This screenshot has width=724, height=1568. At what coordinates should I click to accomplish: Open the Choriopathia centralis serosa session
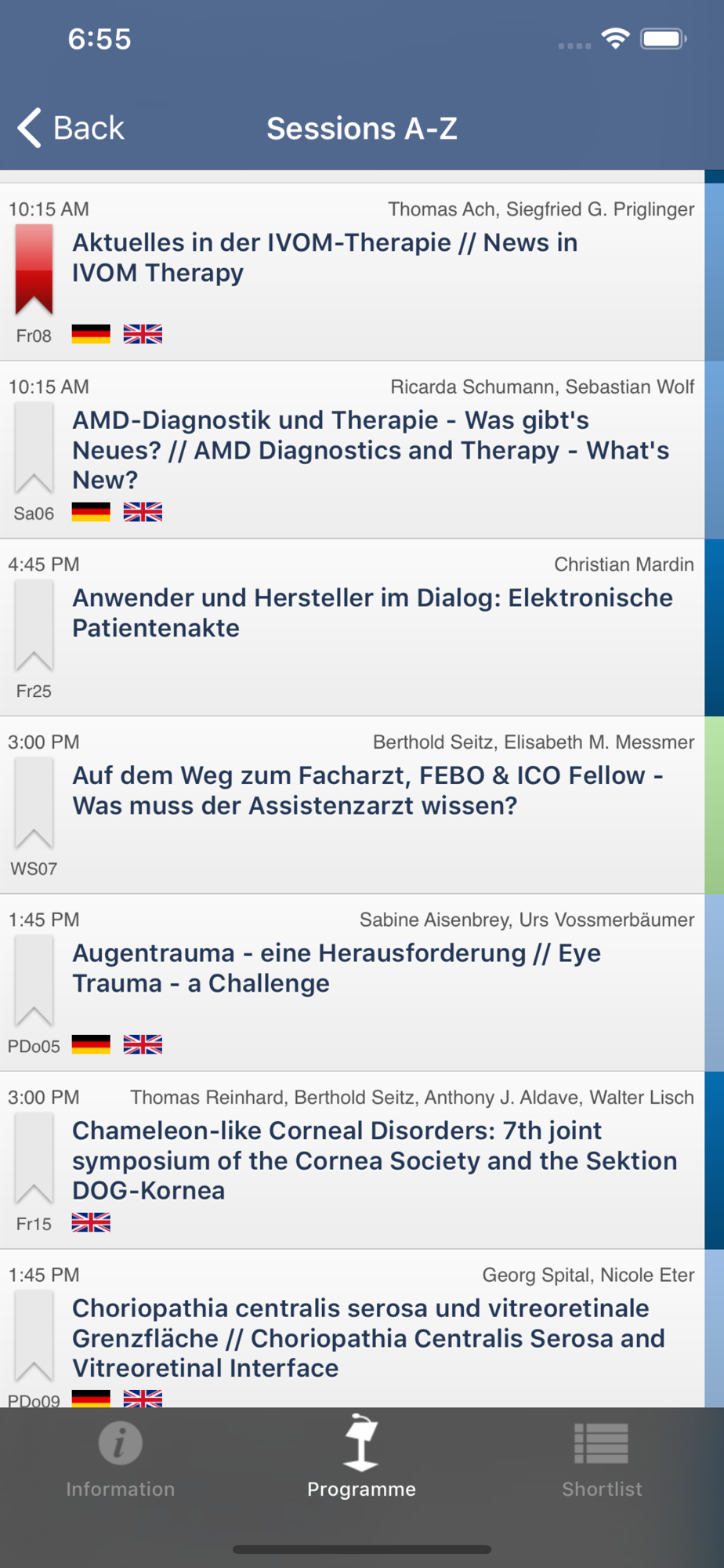coord(353,1329)
